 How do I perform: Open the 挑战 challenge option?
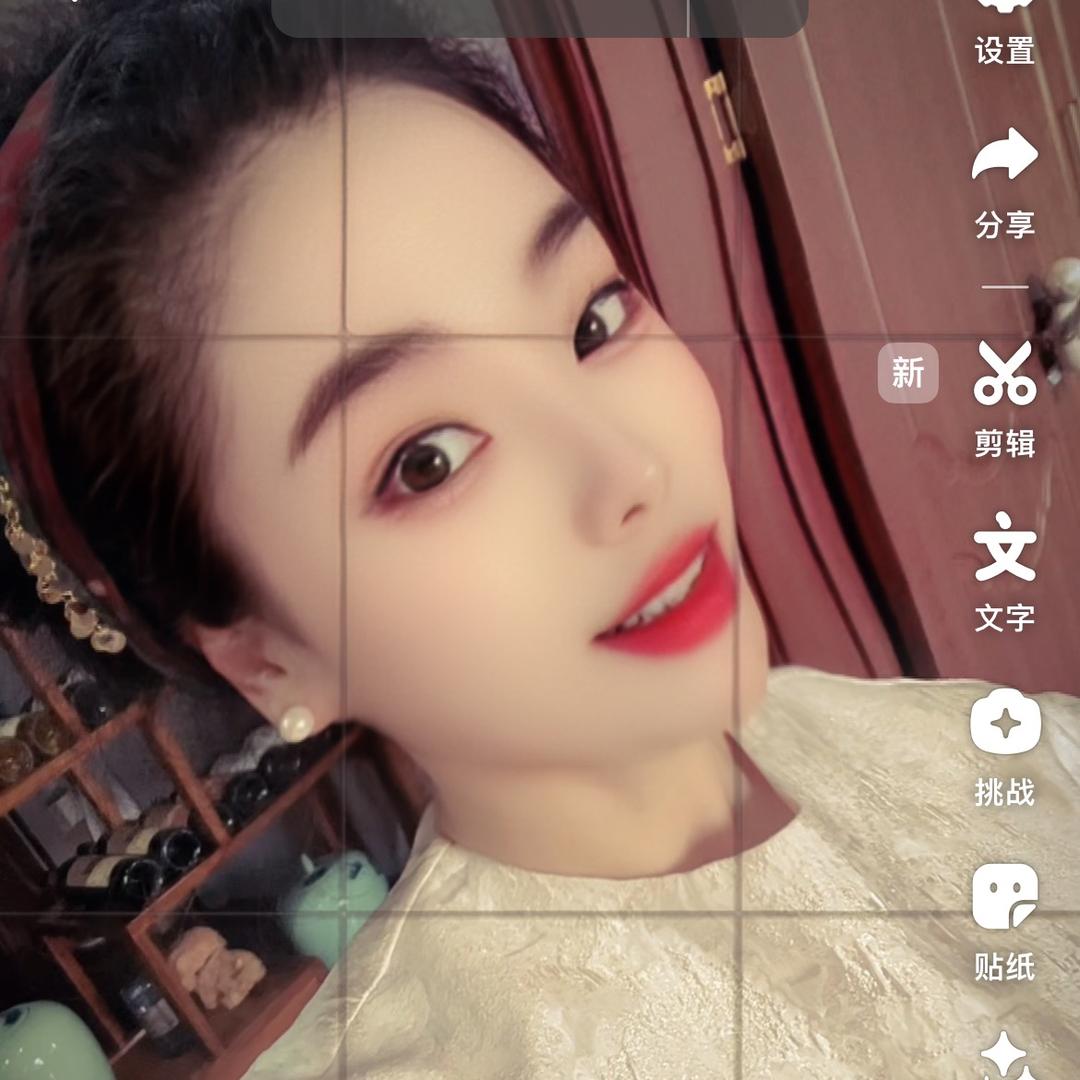(x=1005, y=745)
